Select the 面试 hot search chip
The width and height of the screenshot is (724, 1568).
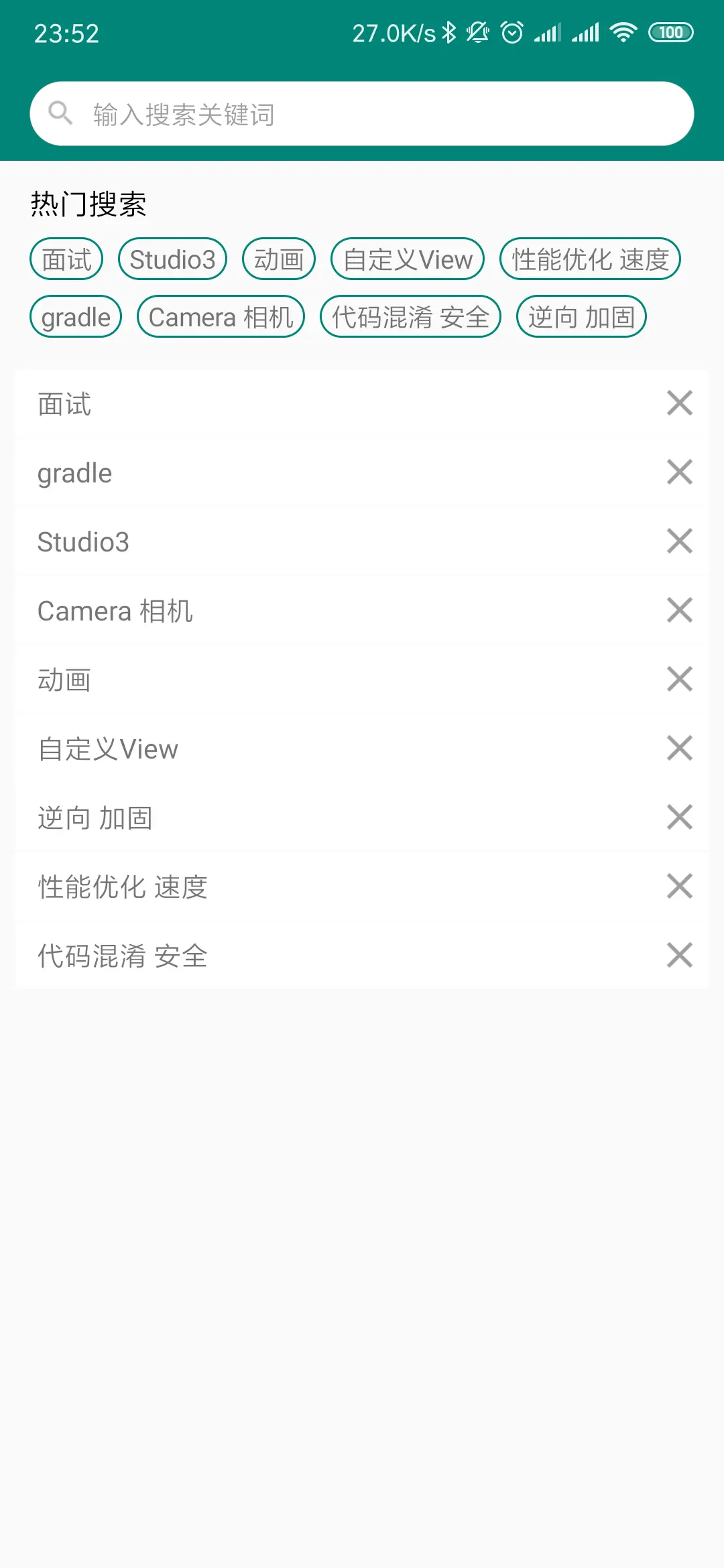pos(66,259)
